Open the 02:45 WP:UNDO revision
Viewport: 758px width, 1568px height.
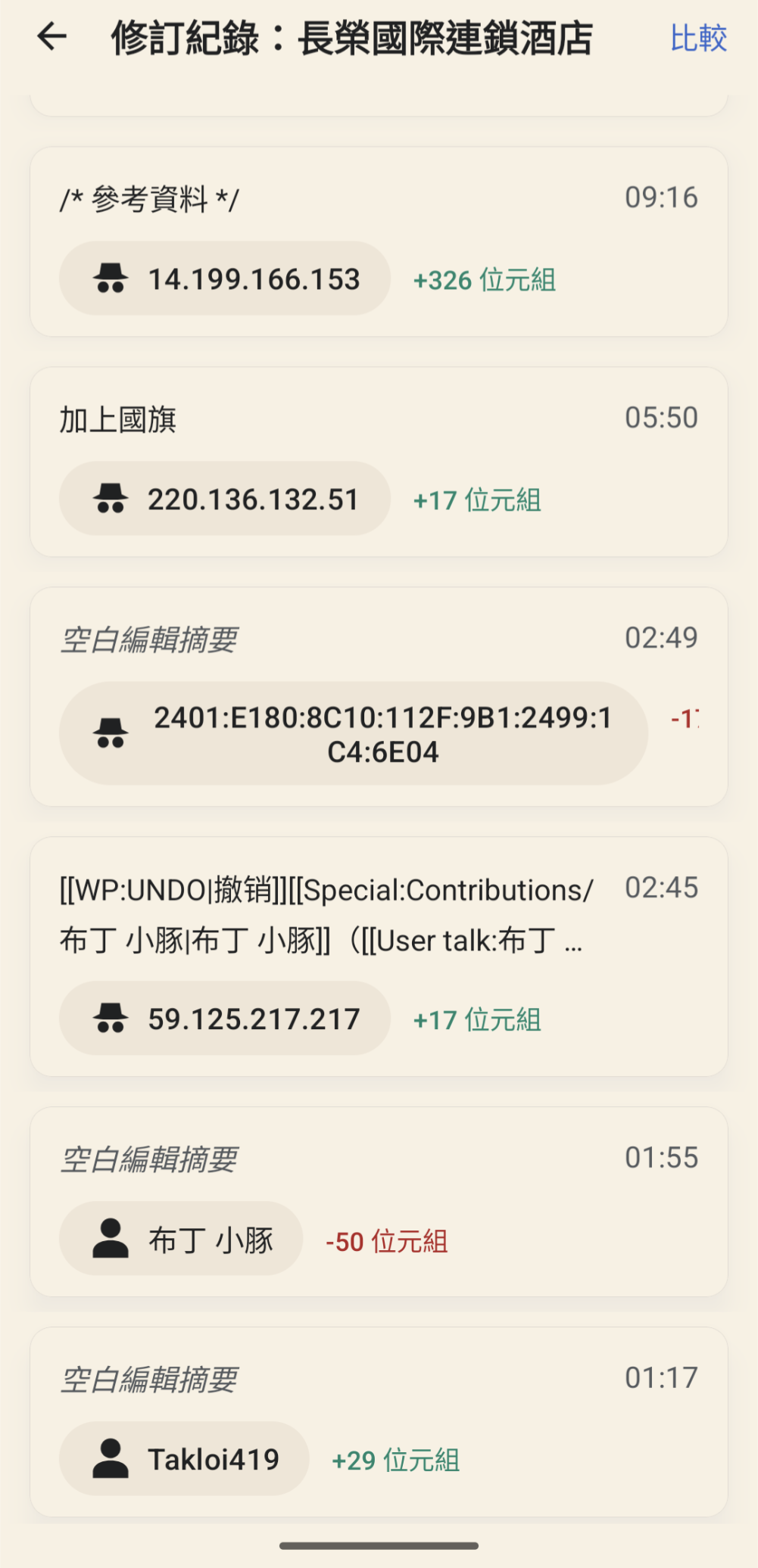[326, 915]
